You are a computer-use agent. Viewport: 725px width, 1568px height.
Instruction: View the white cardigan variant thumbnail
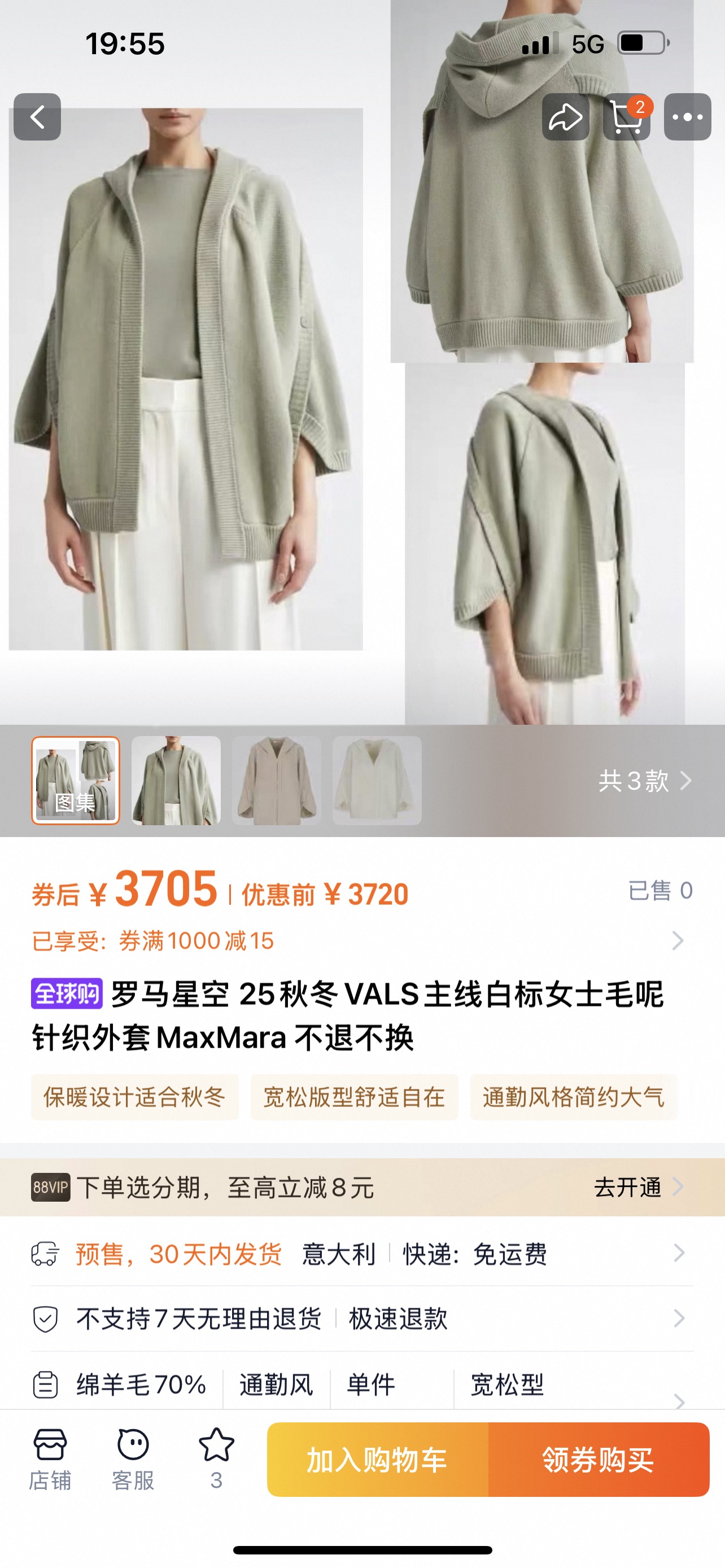(x=377, y=781)
